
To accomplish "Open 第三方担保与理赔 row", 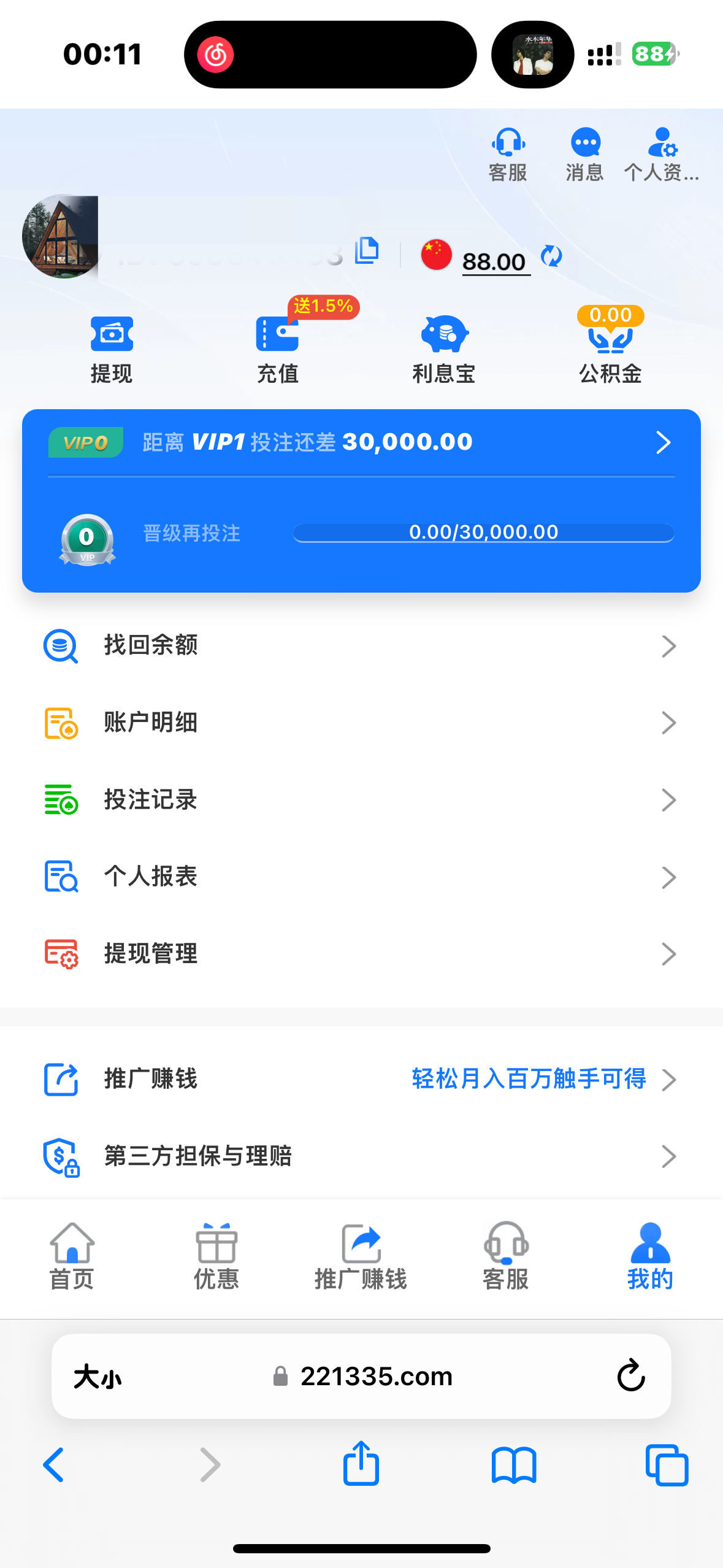I will coord(361,1156).
